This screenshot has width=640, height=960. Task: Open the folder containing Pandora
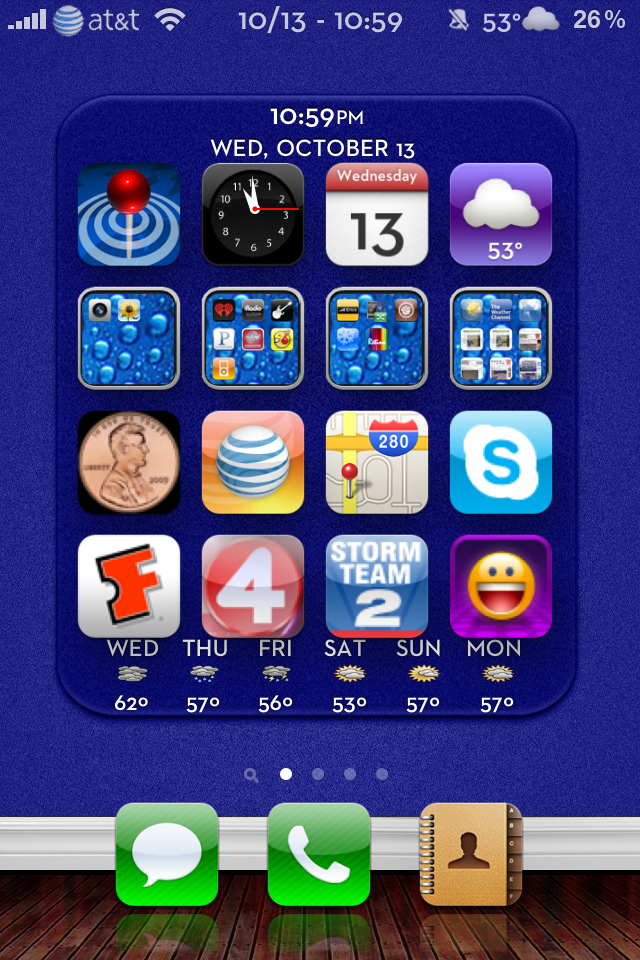tap(253, 338)
